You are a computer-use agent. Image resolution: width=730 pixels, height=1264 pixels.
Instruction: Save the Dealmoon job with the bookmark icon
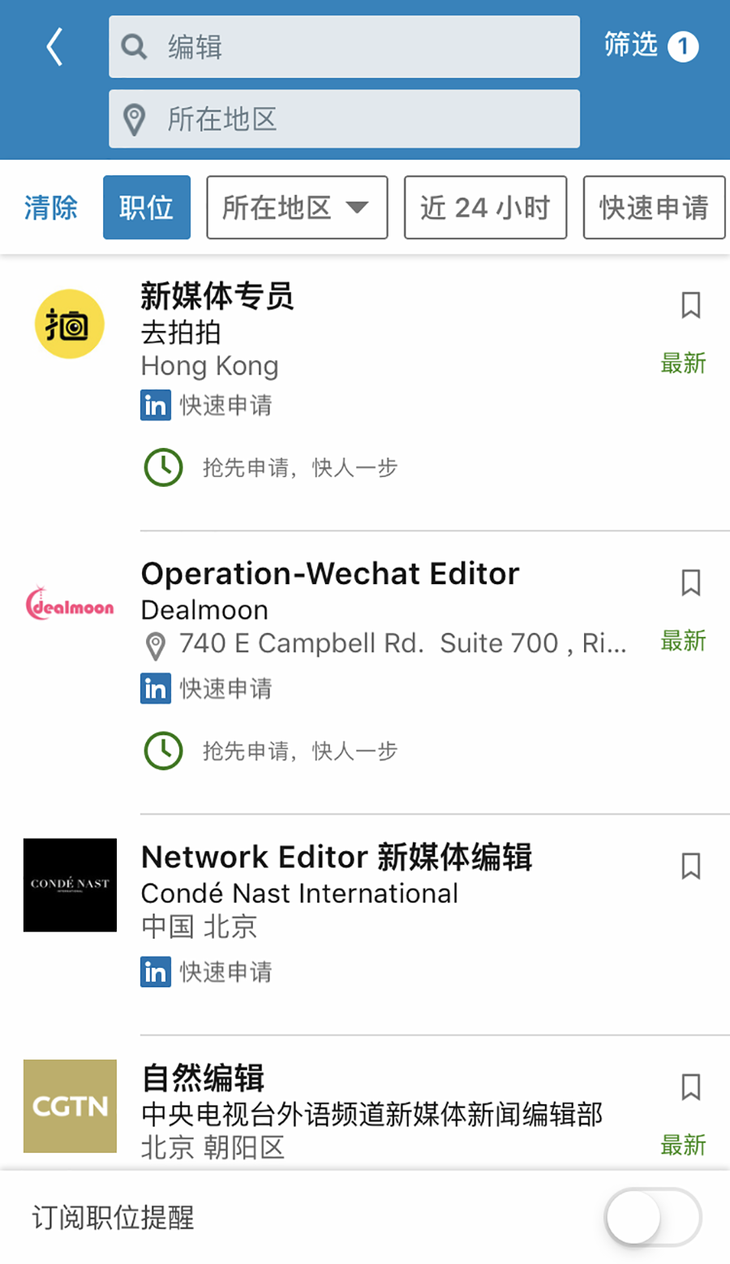tap(690, 583)
